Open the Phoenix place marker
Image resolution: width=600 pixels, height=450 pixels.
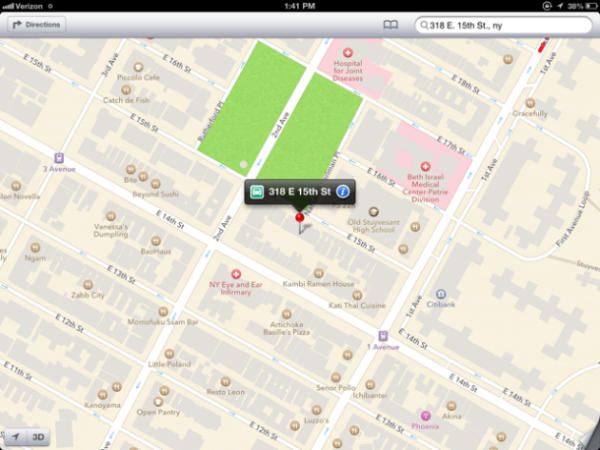(x=426, y=413)
